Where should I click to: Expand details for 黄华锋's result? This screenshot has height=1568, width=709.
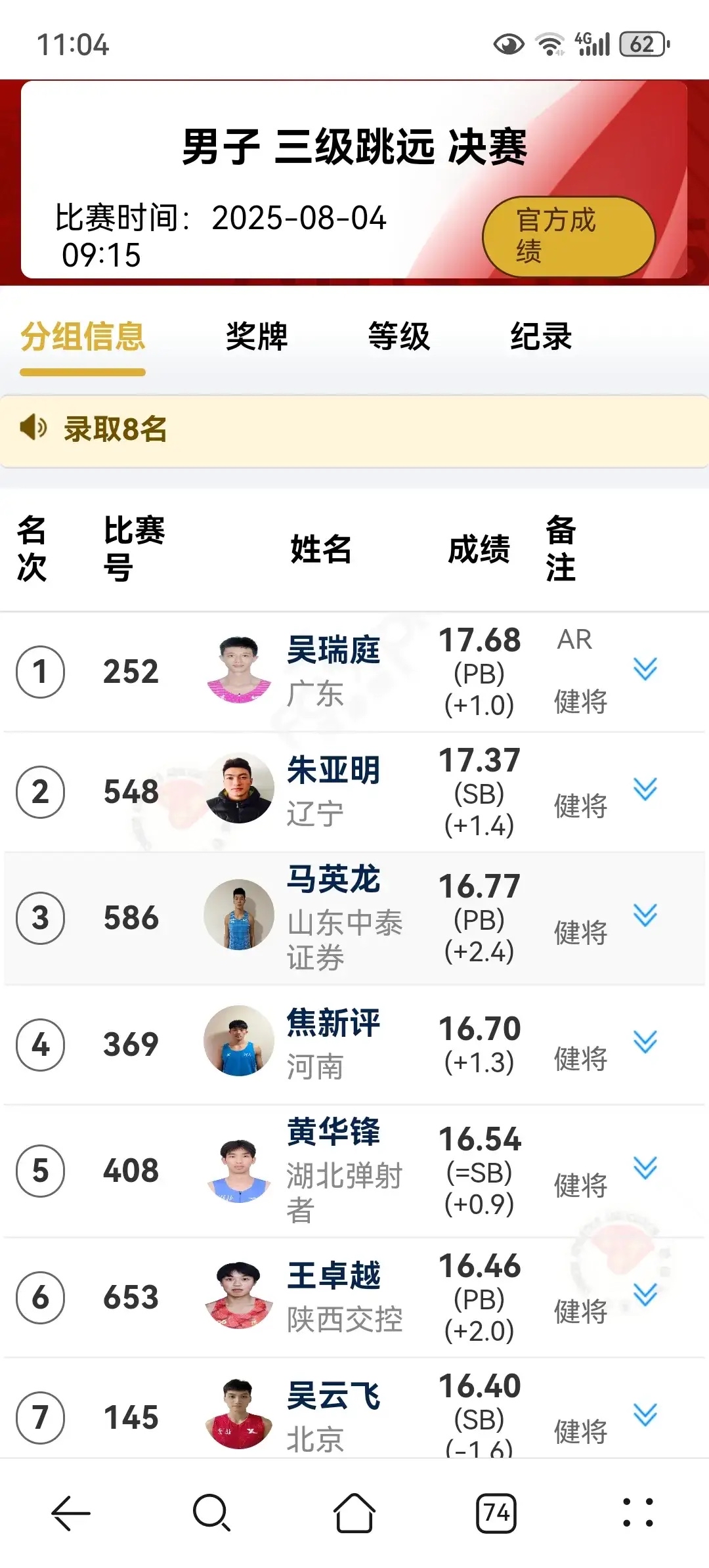pyautogui.click(x=645, y=1168)
